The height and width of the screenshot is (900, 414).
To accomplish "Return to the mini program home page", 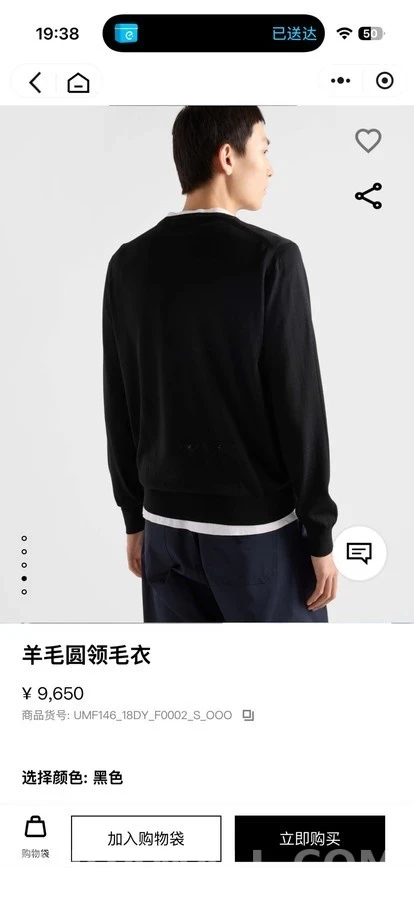I will [78, 83].
